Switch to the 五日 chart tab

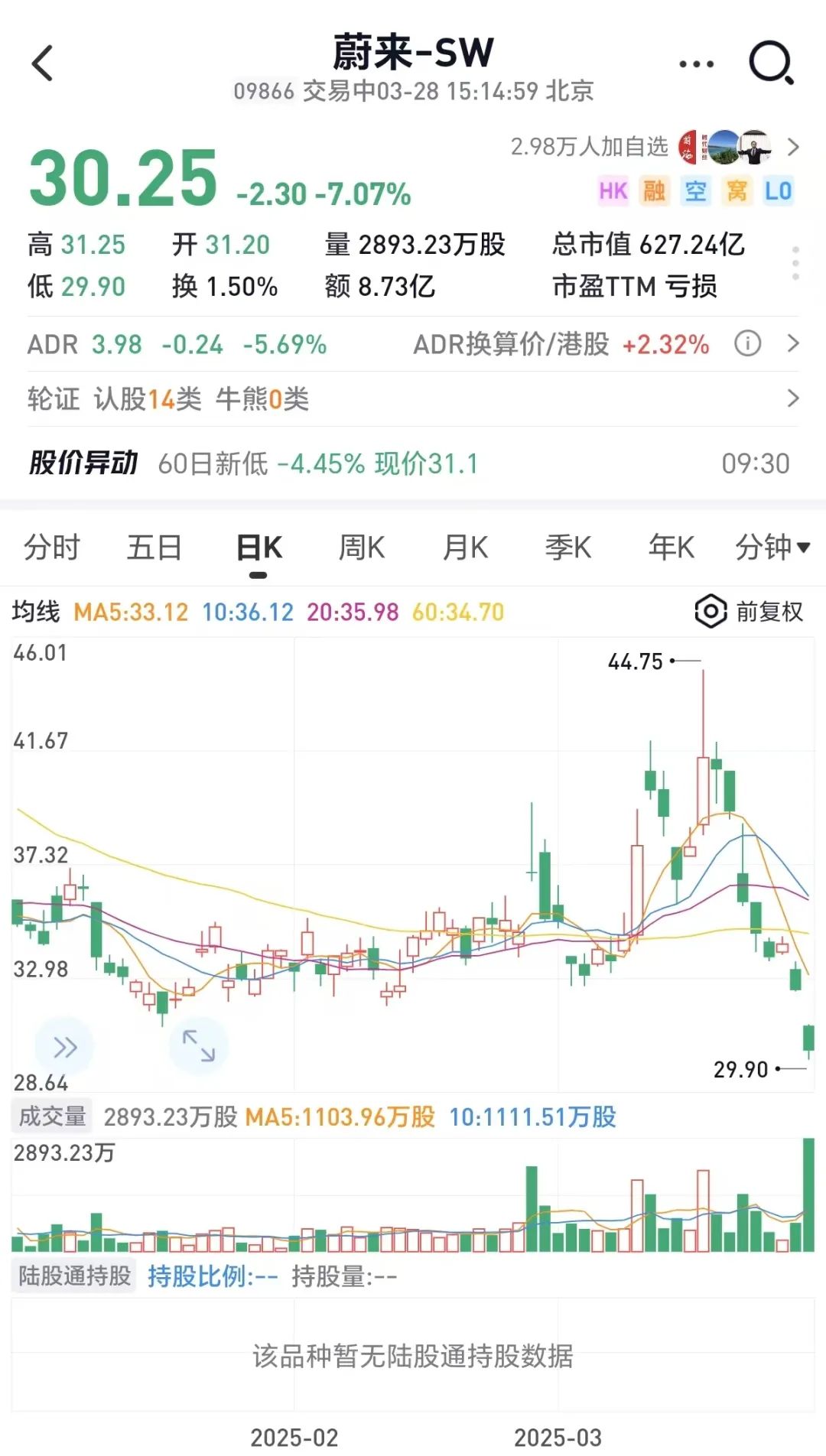coord(154,548)
